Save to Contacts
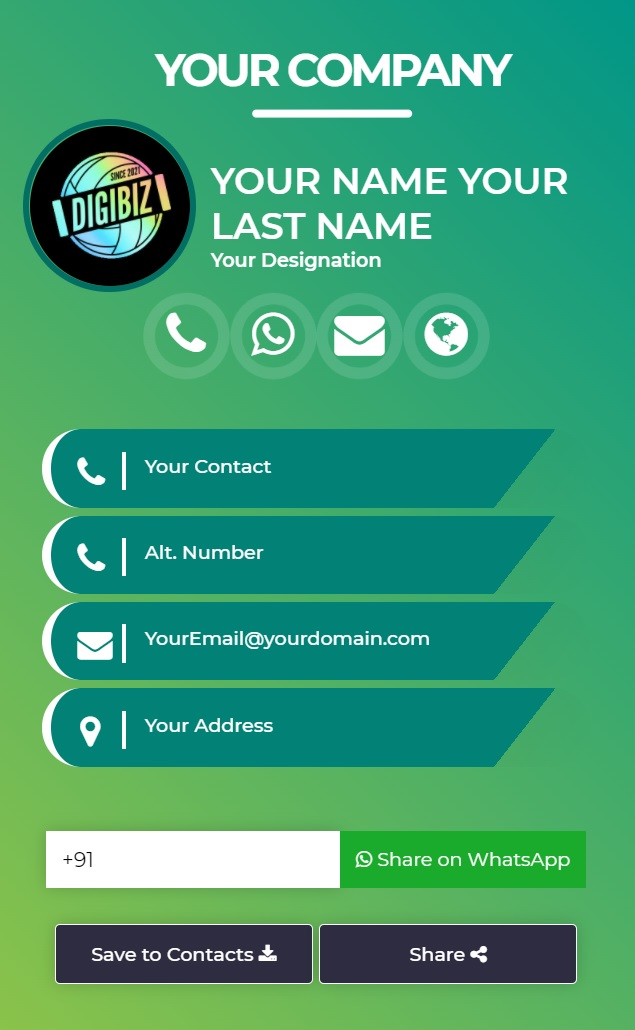The image size is (635, 1030). [x=184, y=954]
